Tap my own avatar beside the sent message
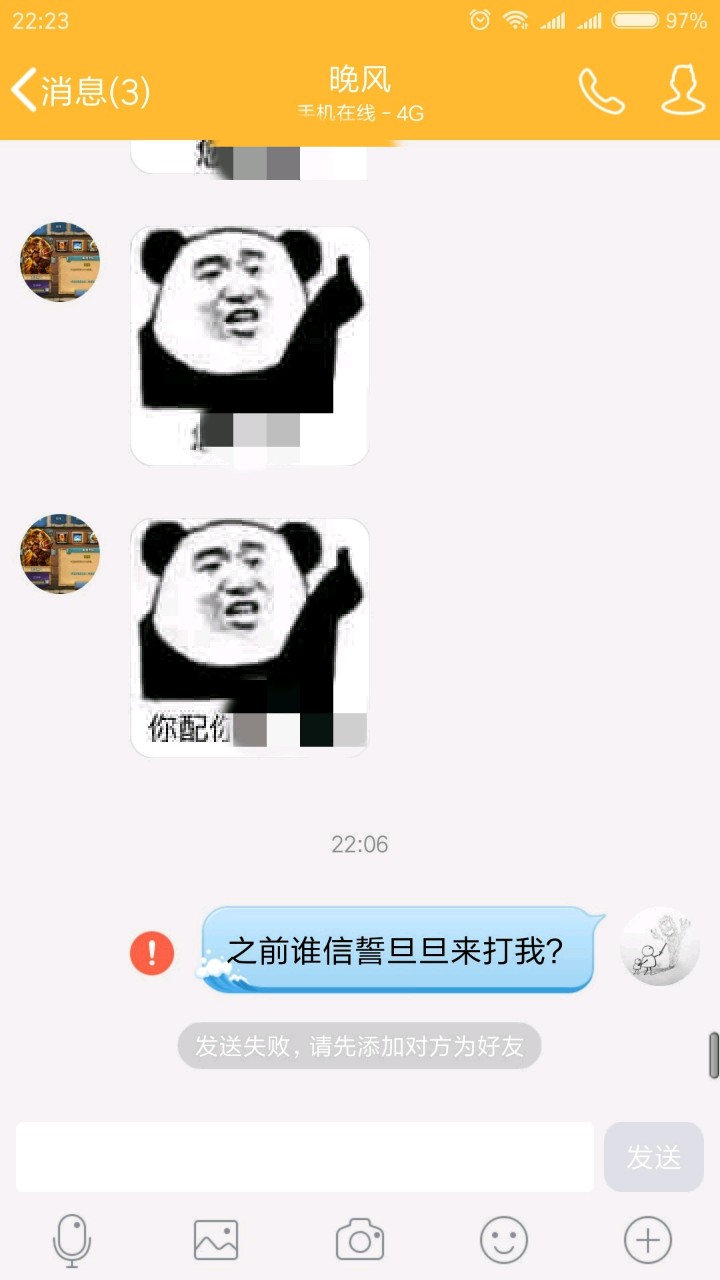 pyautogui.click(x=660, y=947)
